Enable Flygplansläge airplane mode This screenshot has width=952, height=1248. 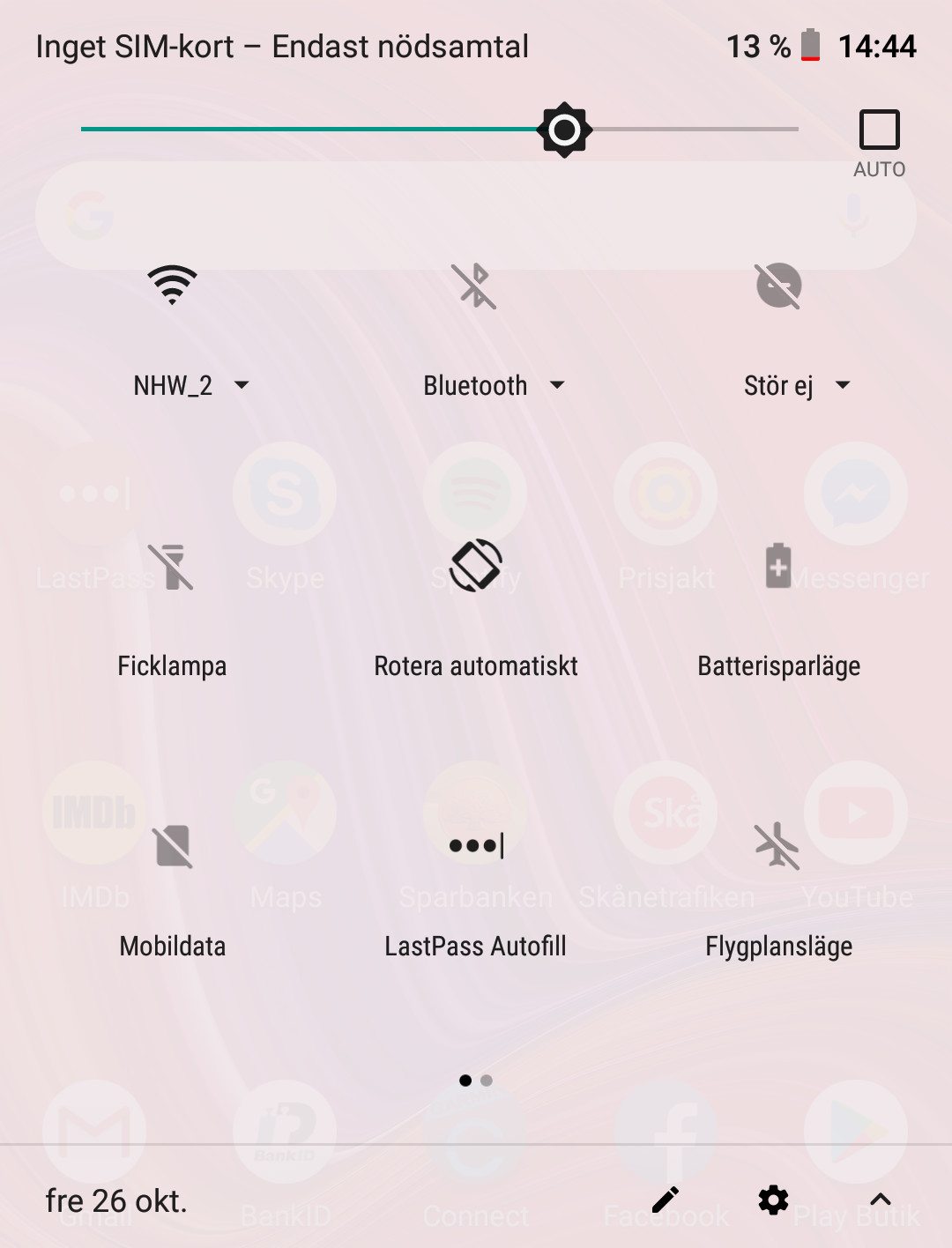(x=778, y=846)
